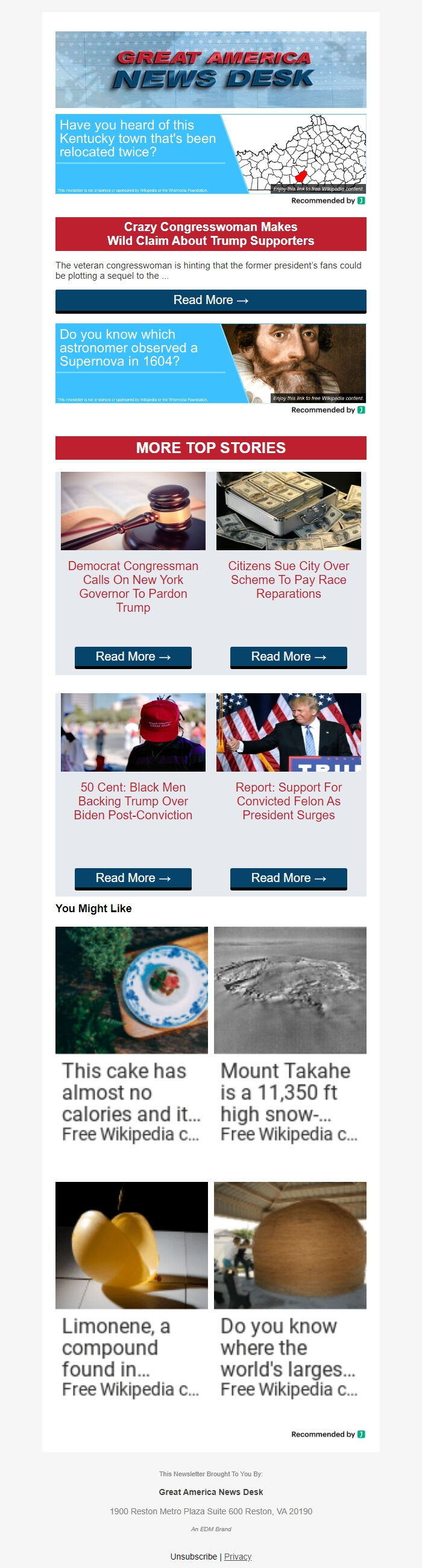The width and height of the screenshot is (422, 1568).
Task: Read more on the 50 Cent story
Action: [133, 878]
